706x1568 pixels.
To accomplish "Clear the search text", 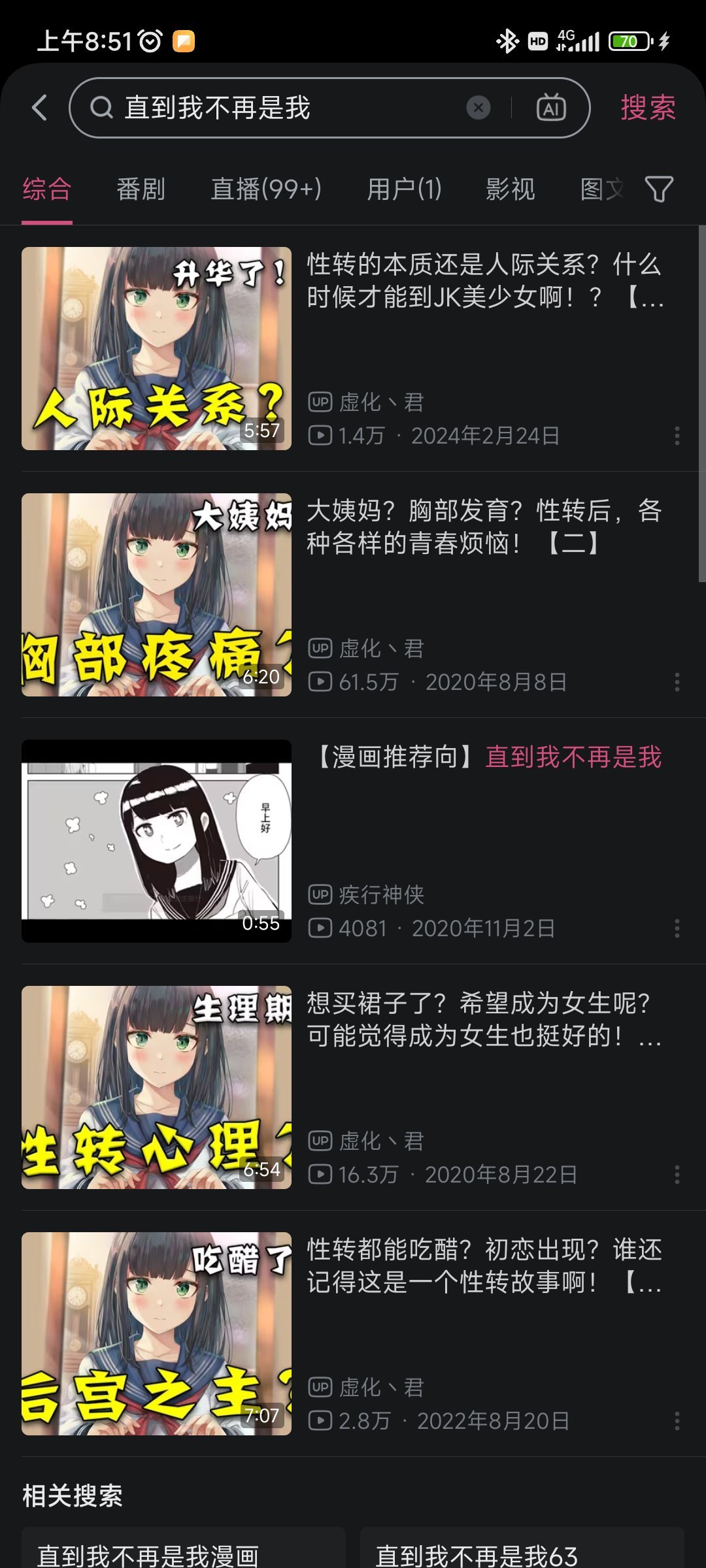I will pyautogui.click(x=478, y=108).
